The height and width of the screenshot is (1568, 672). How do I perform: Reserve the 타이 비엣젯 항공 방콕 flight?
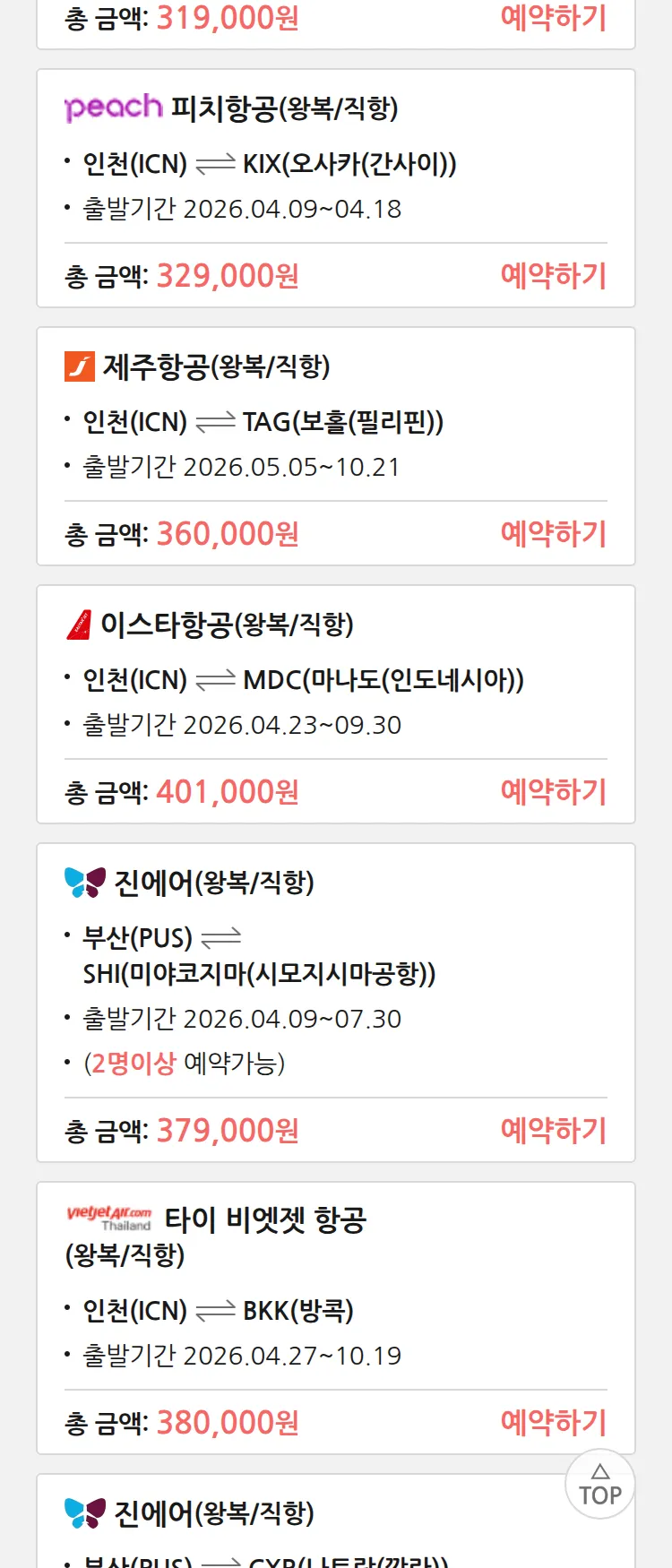553,1423
